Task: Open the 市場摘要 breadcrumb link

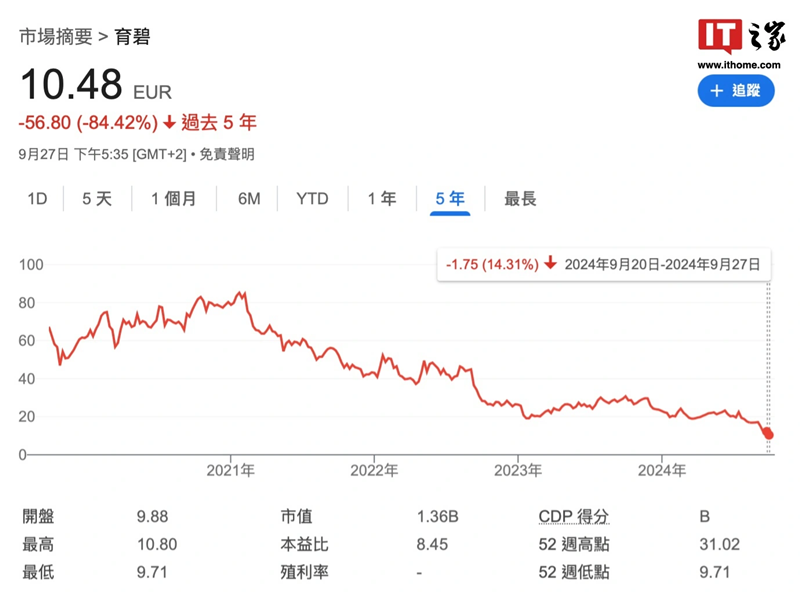Action: pos(55,37)
